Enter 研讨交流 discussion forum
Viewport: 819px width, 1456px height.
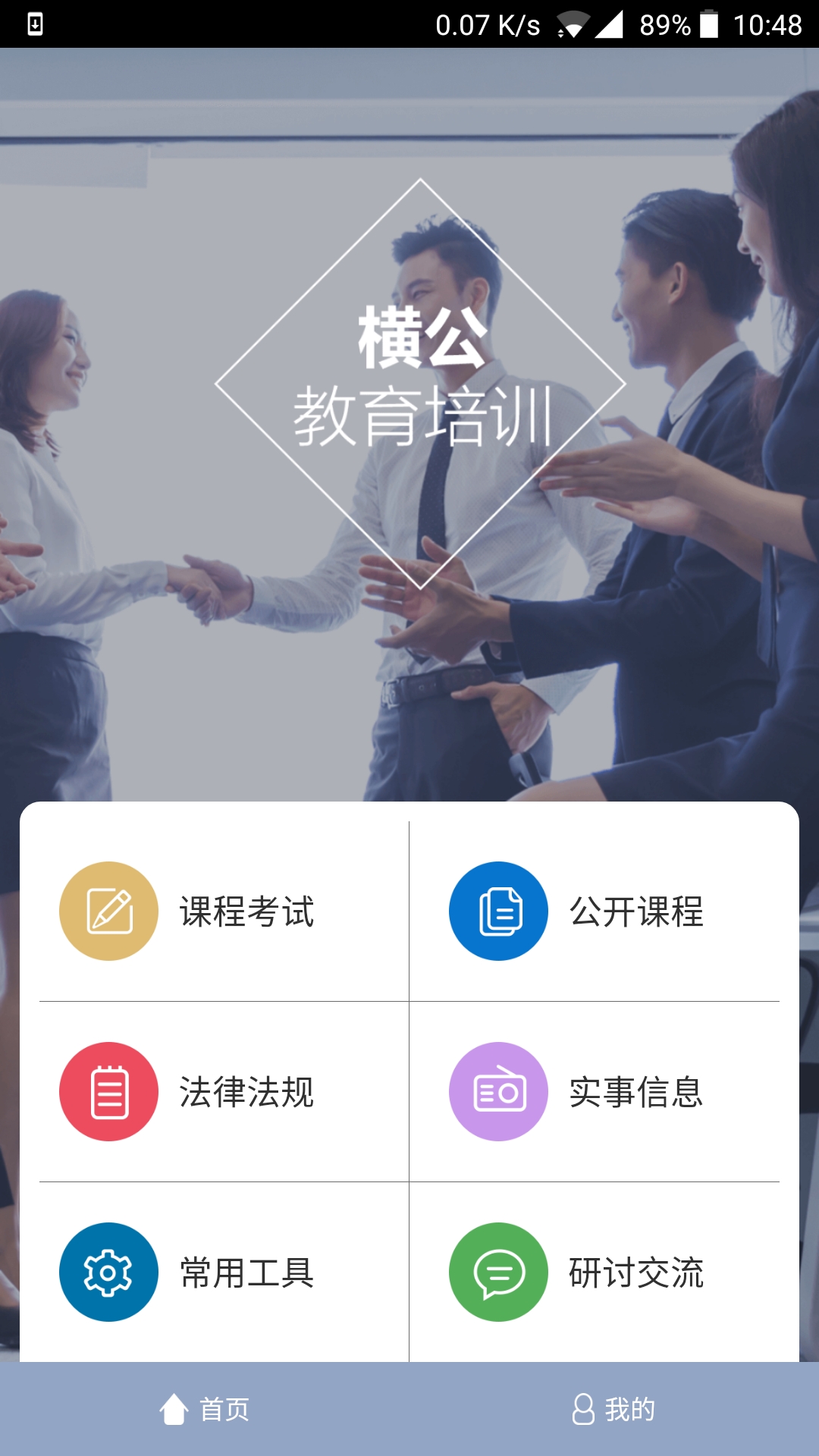[595, 1272]
